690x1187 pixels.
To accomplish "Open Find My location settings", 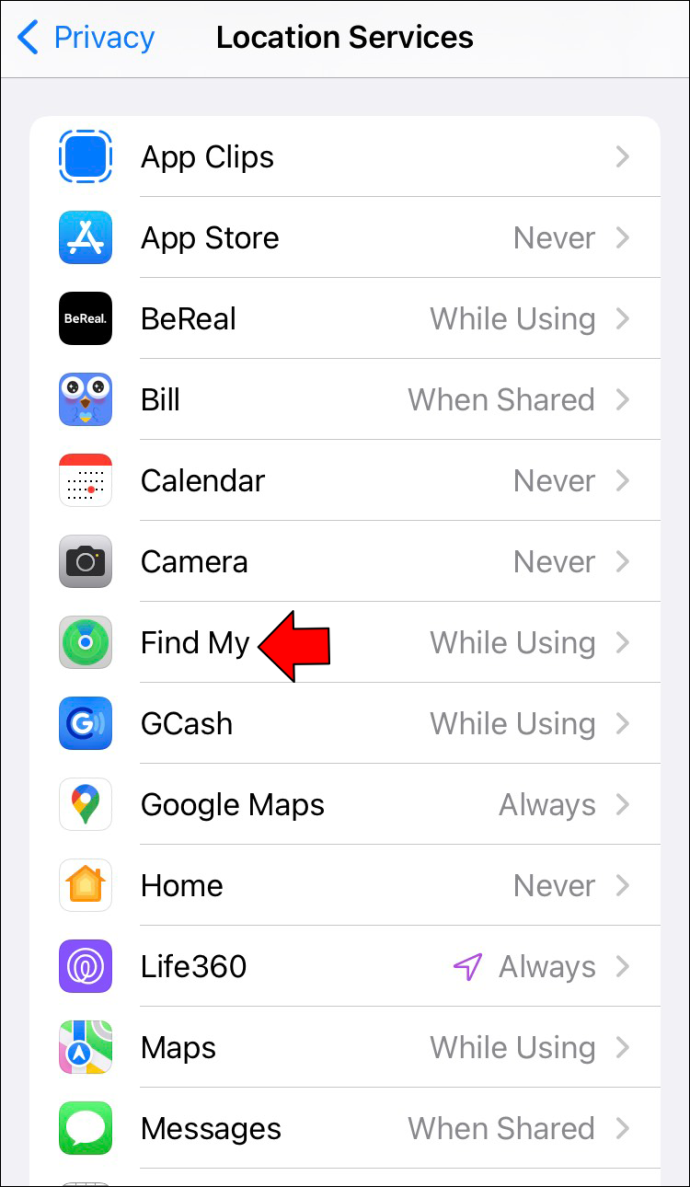I will (345, 643).
